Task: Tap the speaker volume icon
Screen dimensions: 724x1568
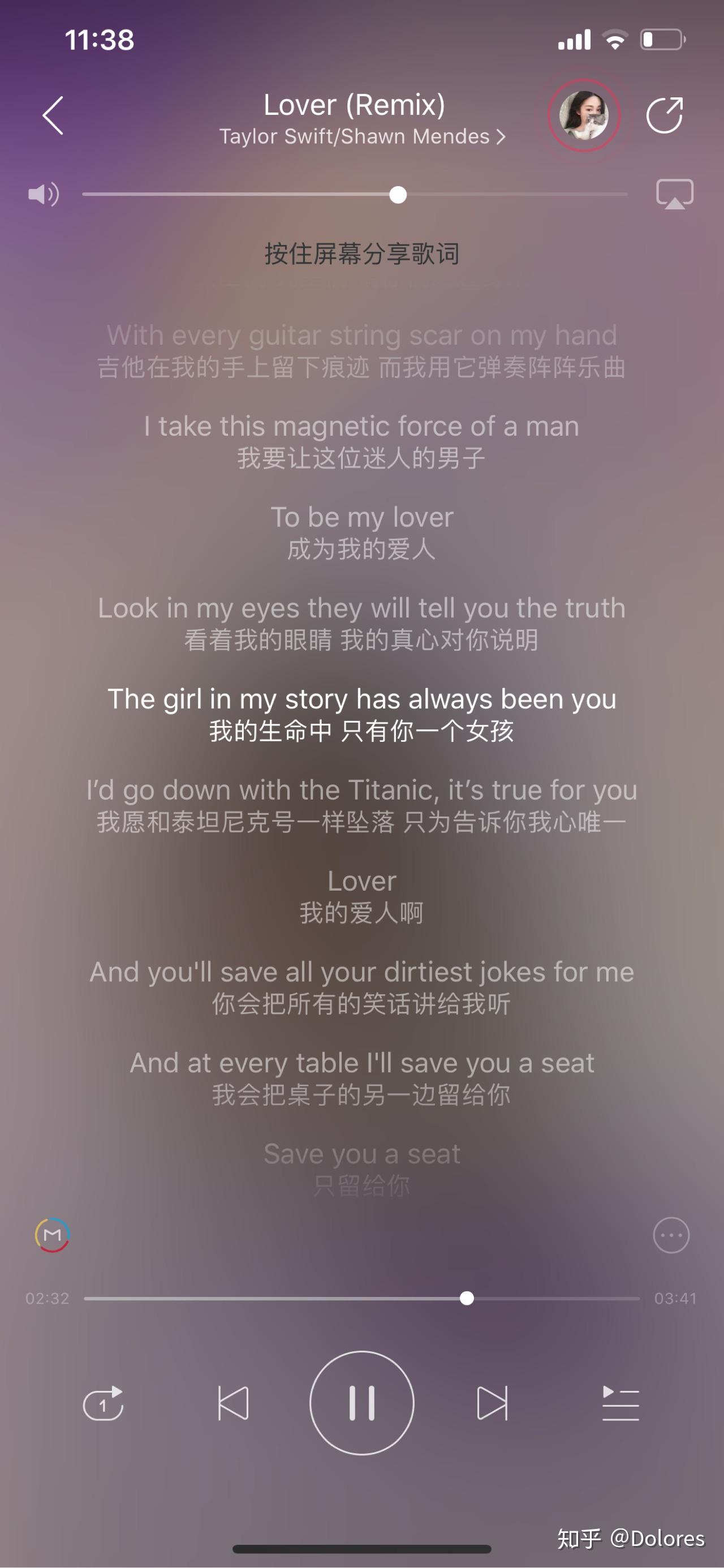Action: (x=43, y=195)
